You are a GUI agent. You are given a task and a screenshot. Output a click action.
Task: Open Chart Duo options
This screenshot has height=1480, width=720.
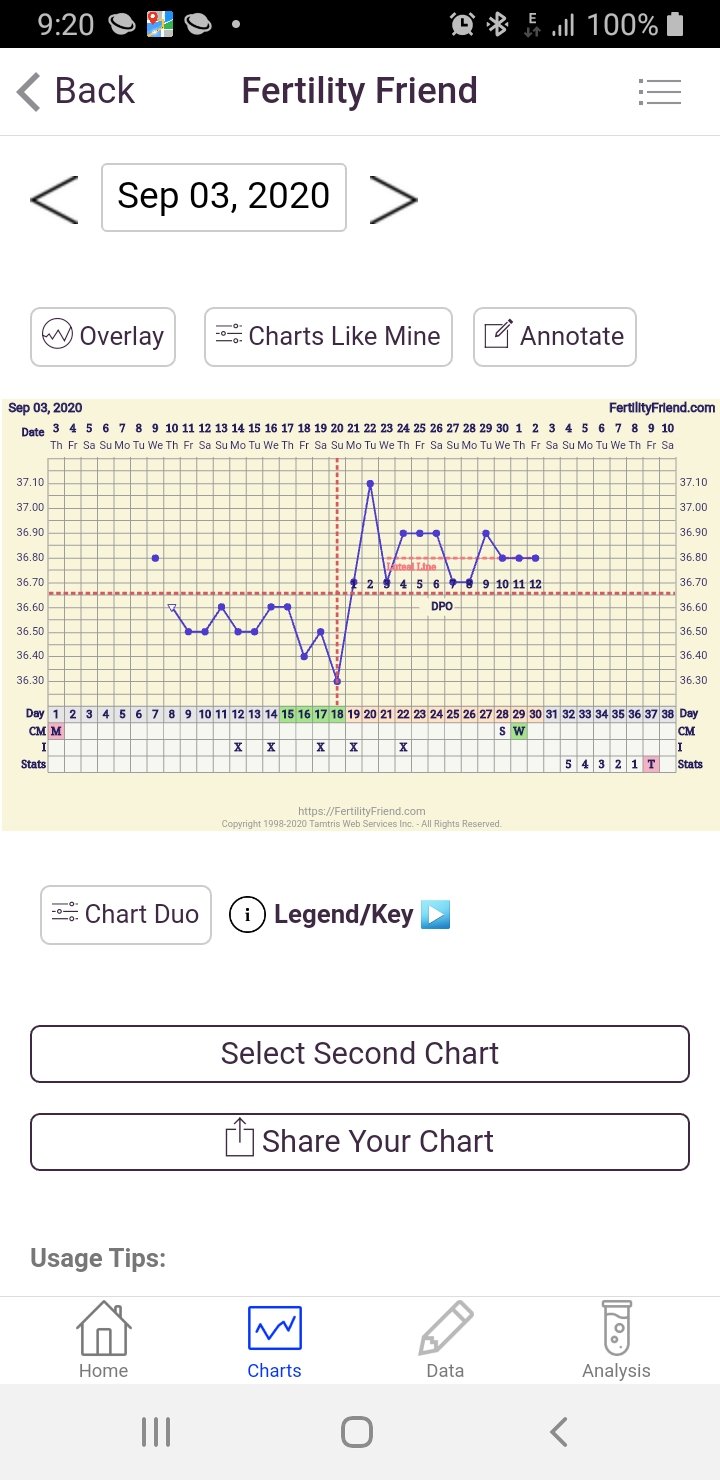[x=126, y=914]
